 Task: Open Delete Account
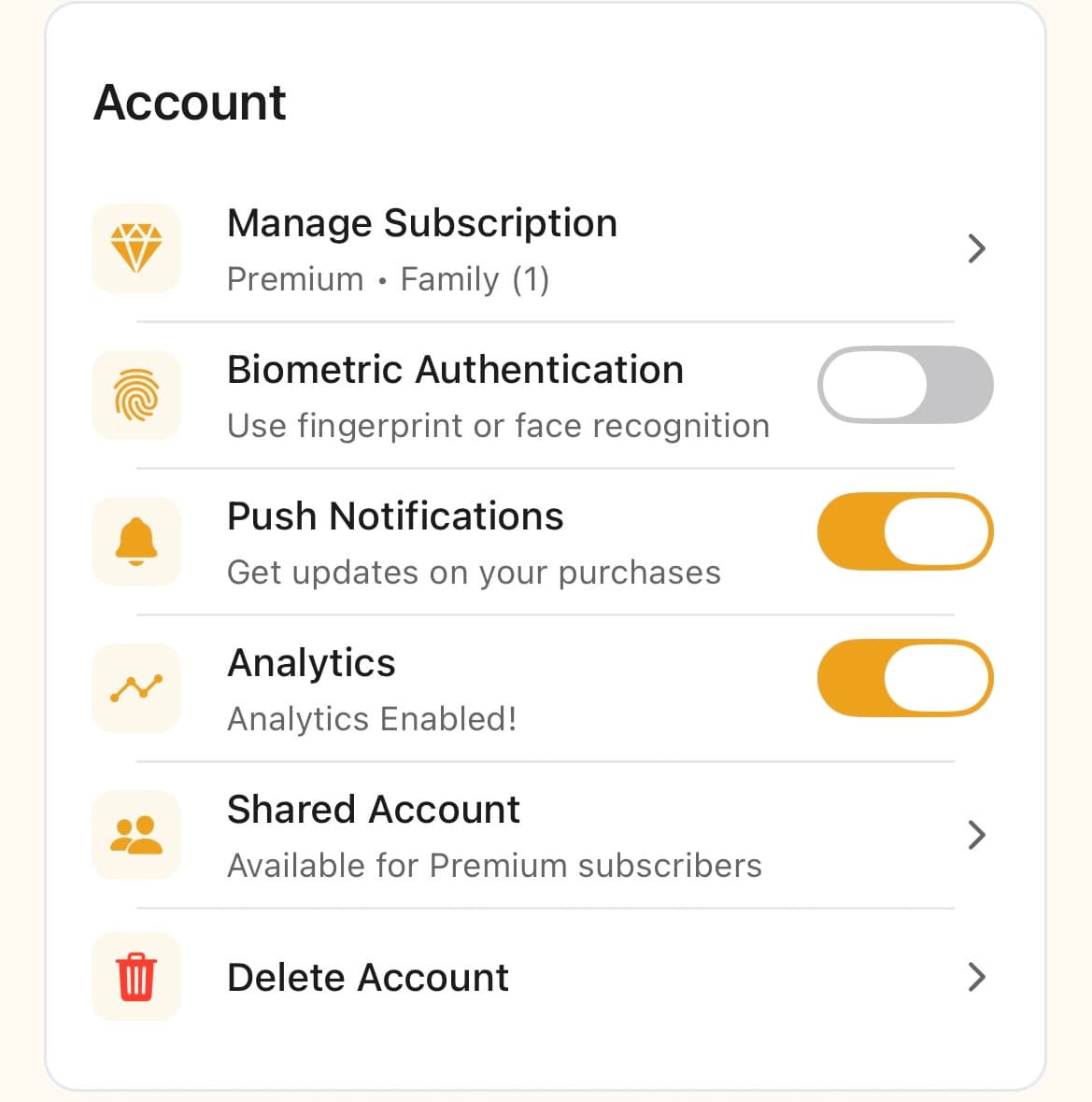367,977
